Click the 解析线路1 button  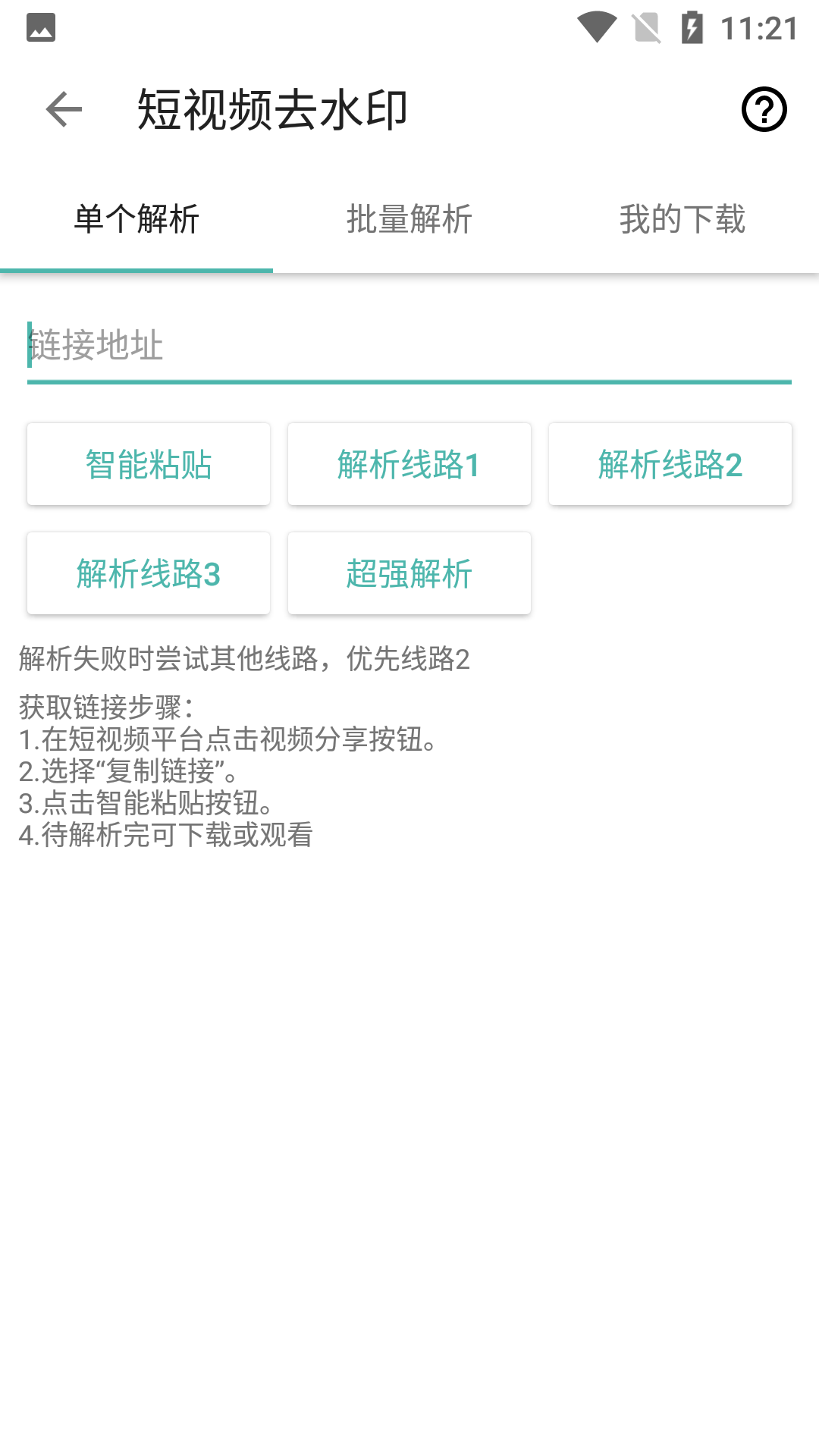[409, 463]
